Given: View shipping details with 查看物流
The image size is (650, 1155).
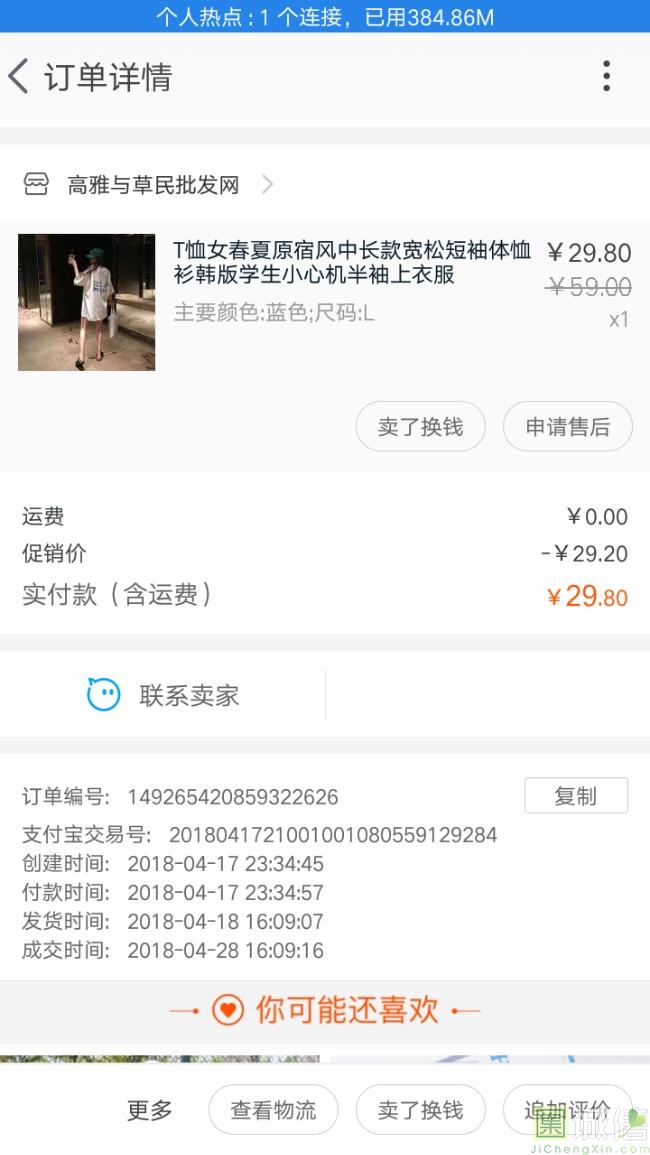Looking at the screenshot, I should tap(273, 1110).
